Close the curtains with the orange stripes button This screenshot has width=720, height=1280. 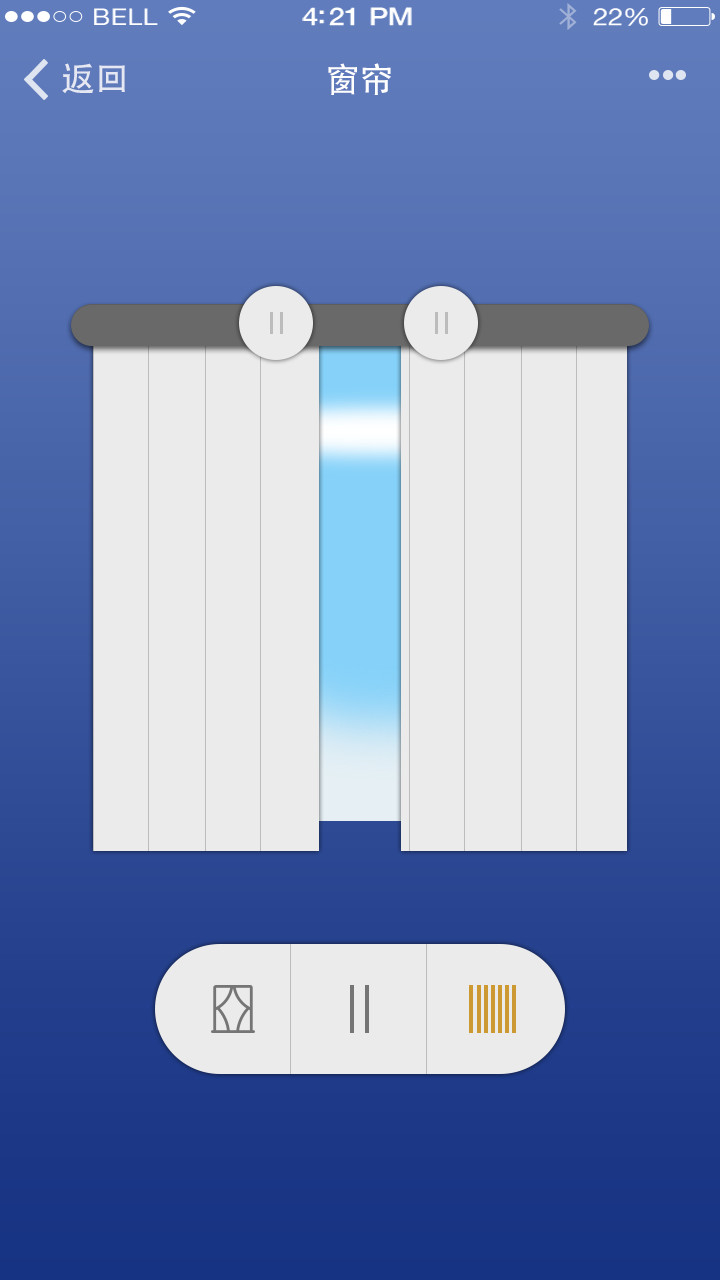tap(492, 1009)
